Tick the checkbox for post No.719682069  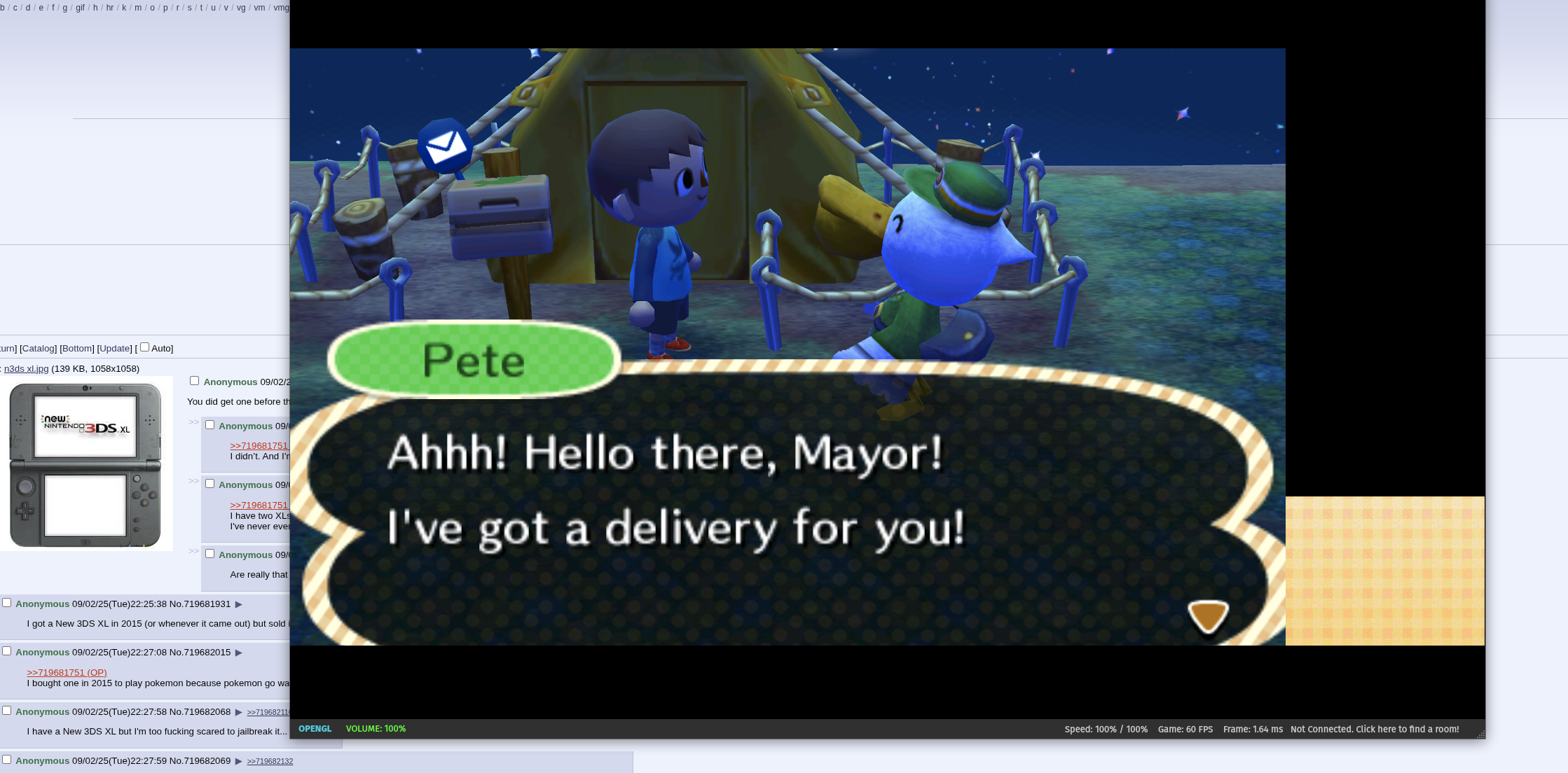pyautogui.click(x=7, y=760)
